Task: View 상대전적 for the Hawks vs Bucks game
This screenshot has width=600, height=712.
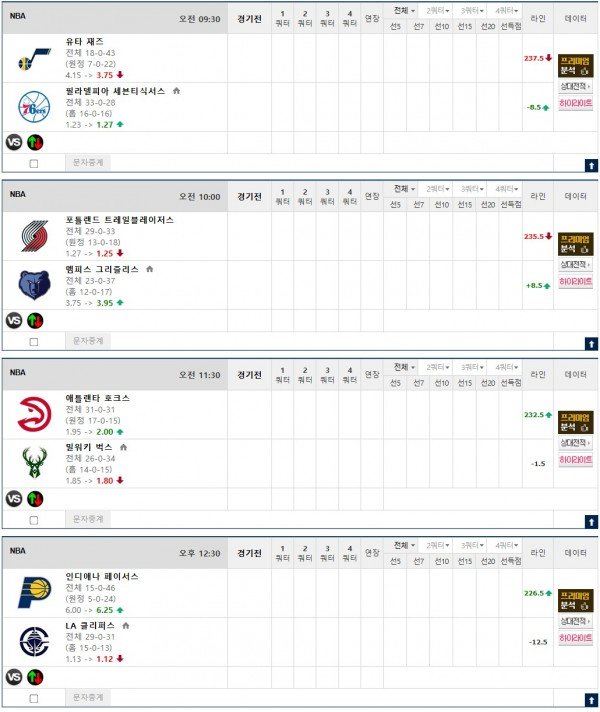Action: (575, 444)
